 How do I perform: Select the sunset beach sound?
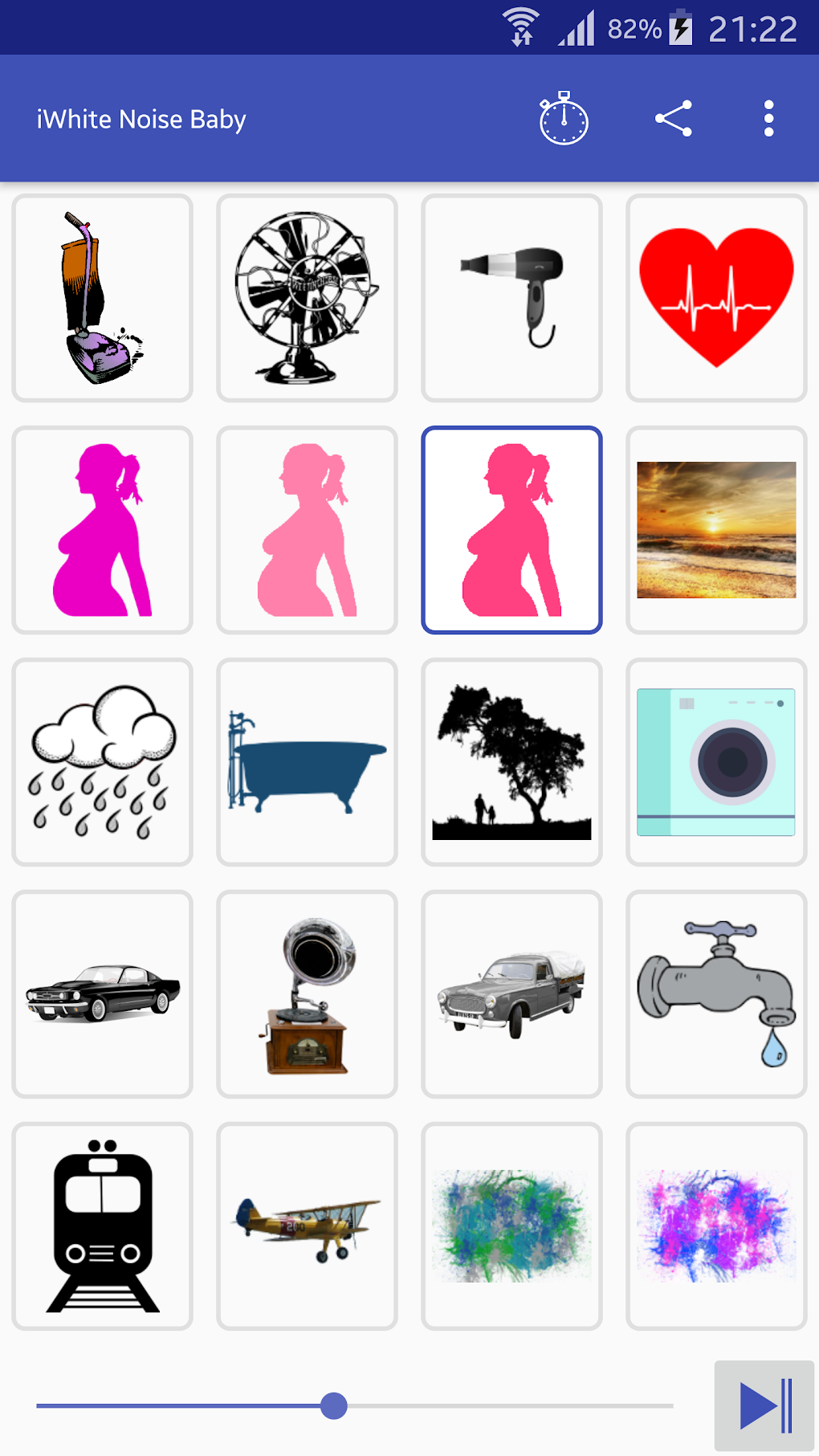[x=715, y=530]
